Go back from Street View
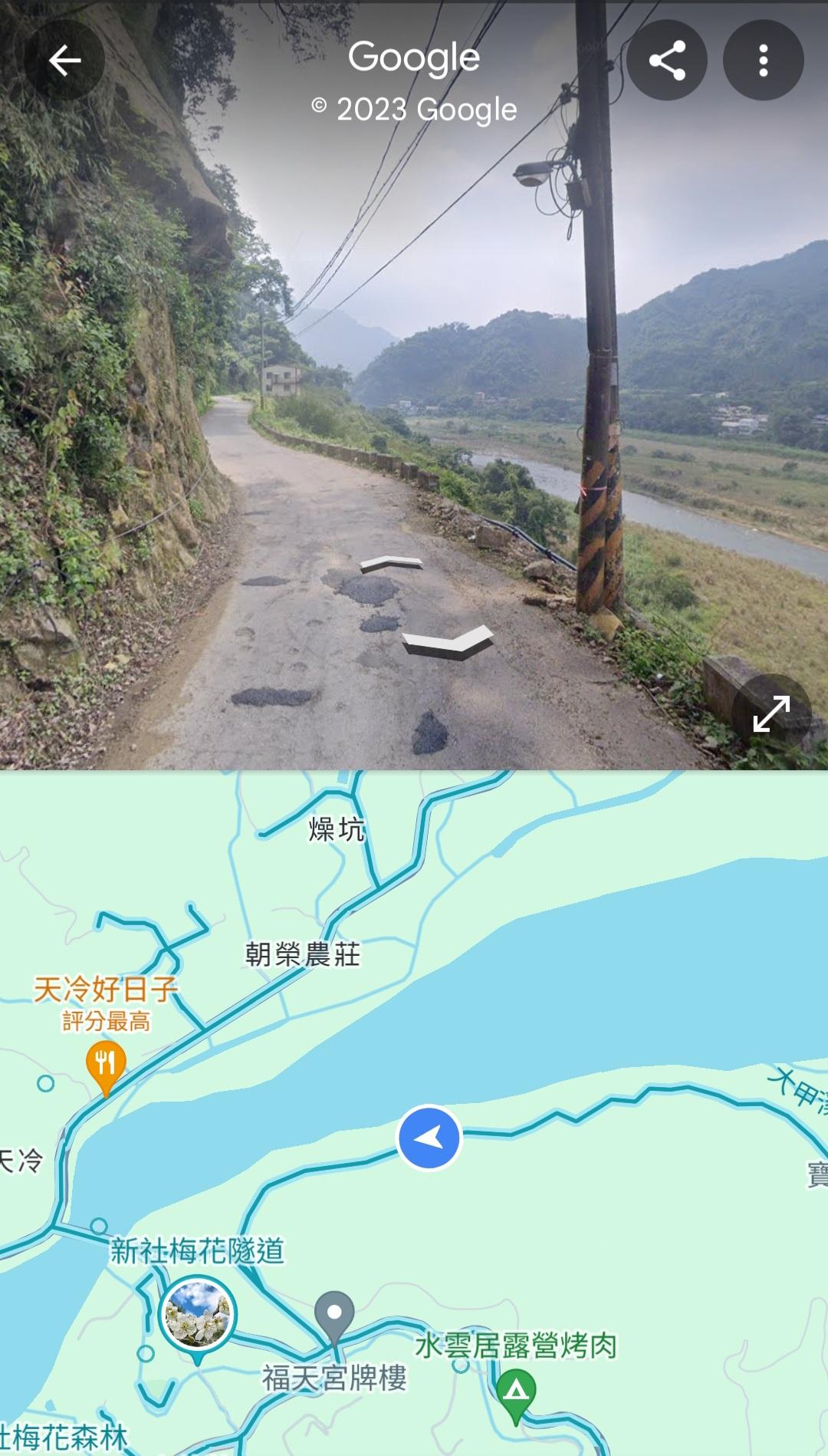828x1456 pixels. [64, 60]
